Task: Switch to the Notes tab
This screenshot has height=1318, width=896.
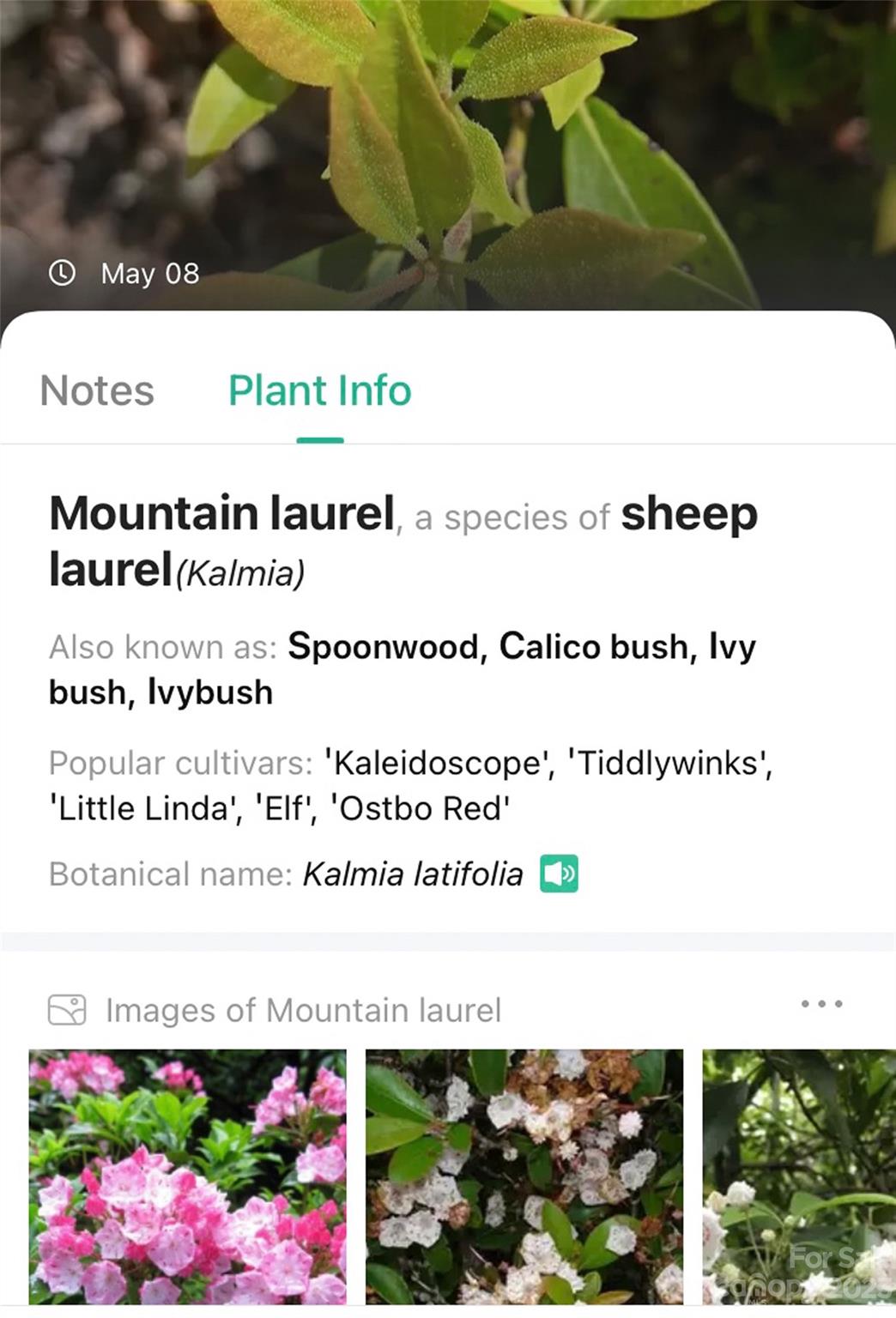Action: coord(97,390)
